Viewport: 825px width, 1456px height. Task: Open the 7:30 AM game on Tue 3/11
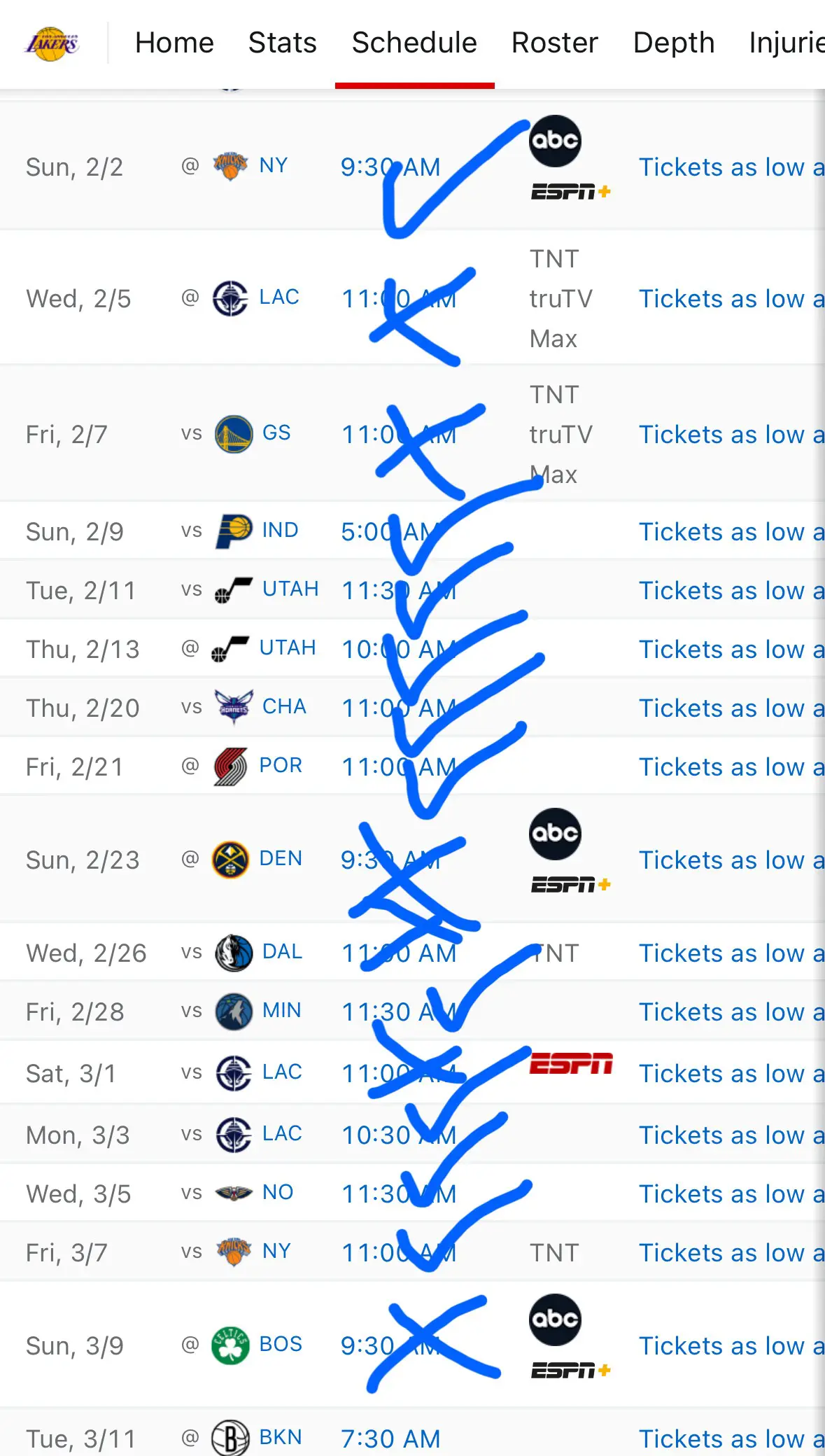pos(390,1439)
